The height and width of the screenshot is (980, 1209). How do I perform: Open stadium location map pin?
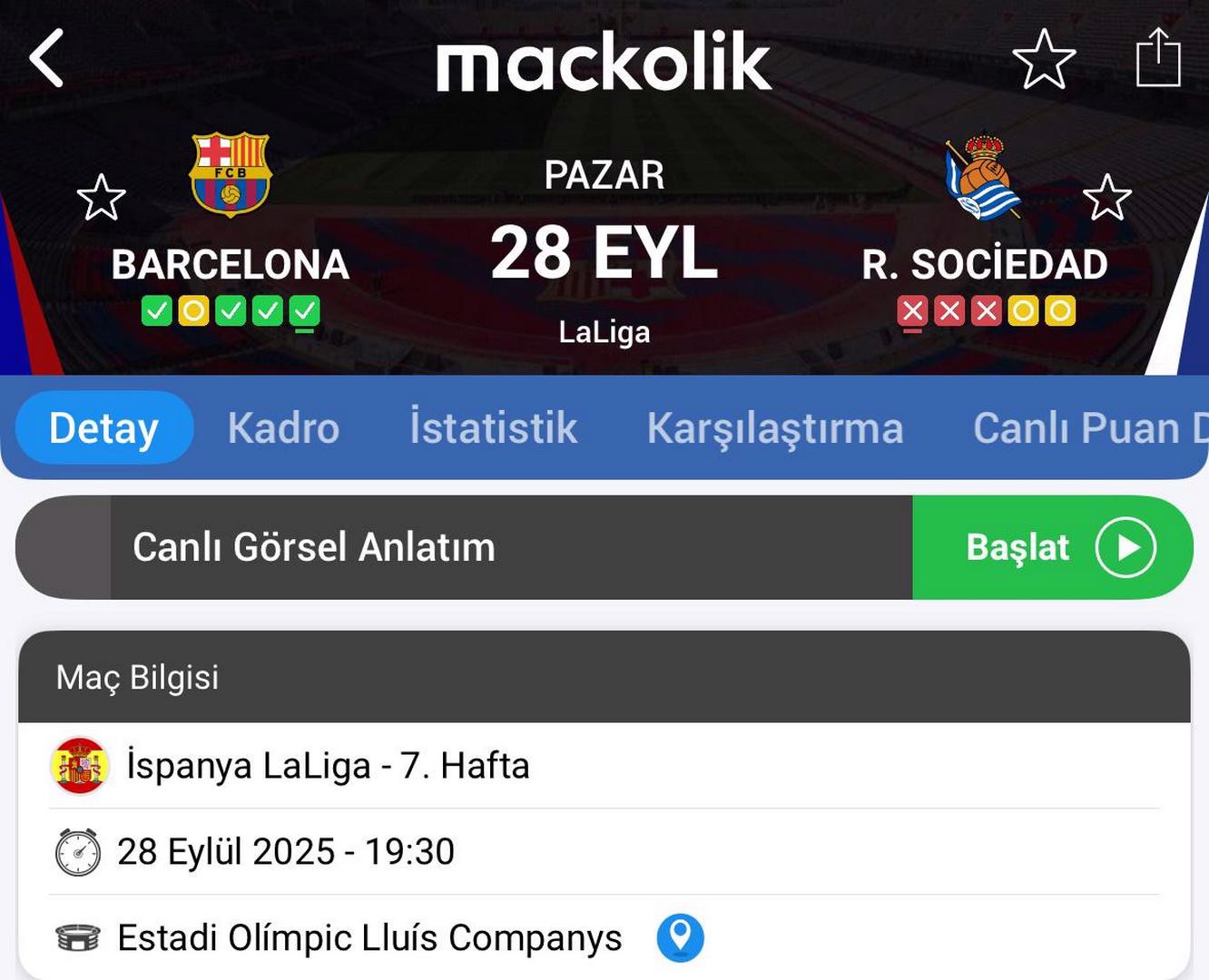[680, 937]
